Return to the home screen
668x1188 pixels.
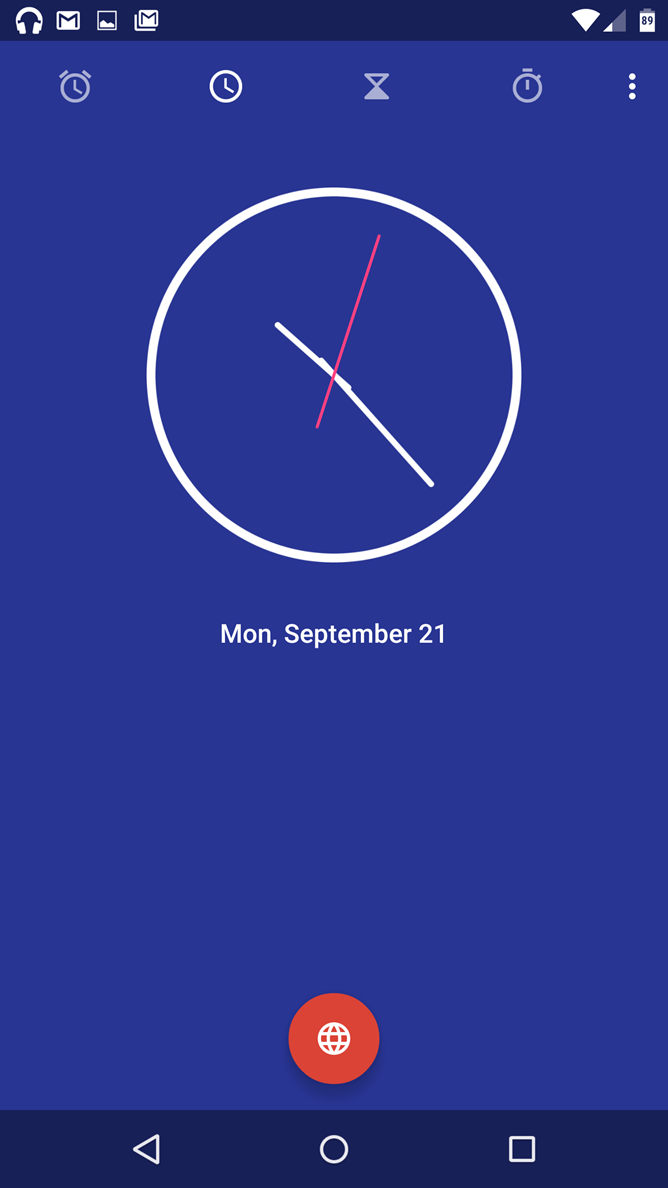tap(334, 1149)
